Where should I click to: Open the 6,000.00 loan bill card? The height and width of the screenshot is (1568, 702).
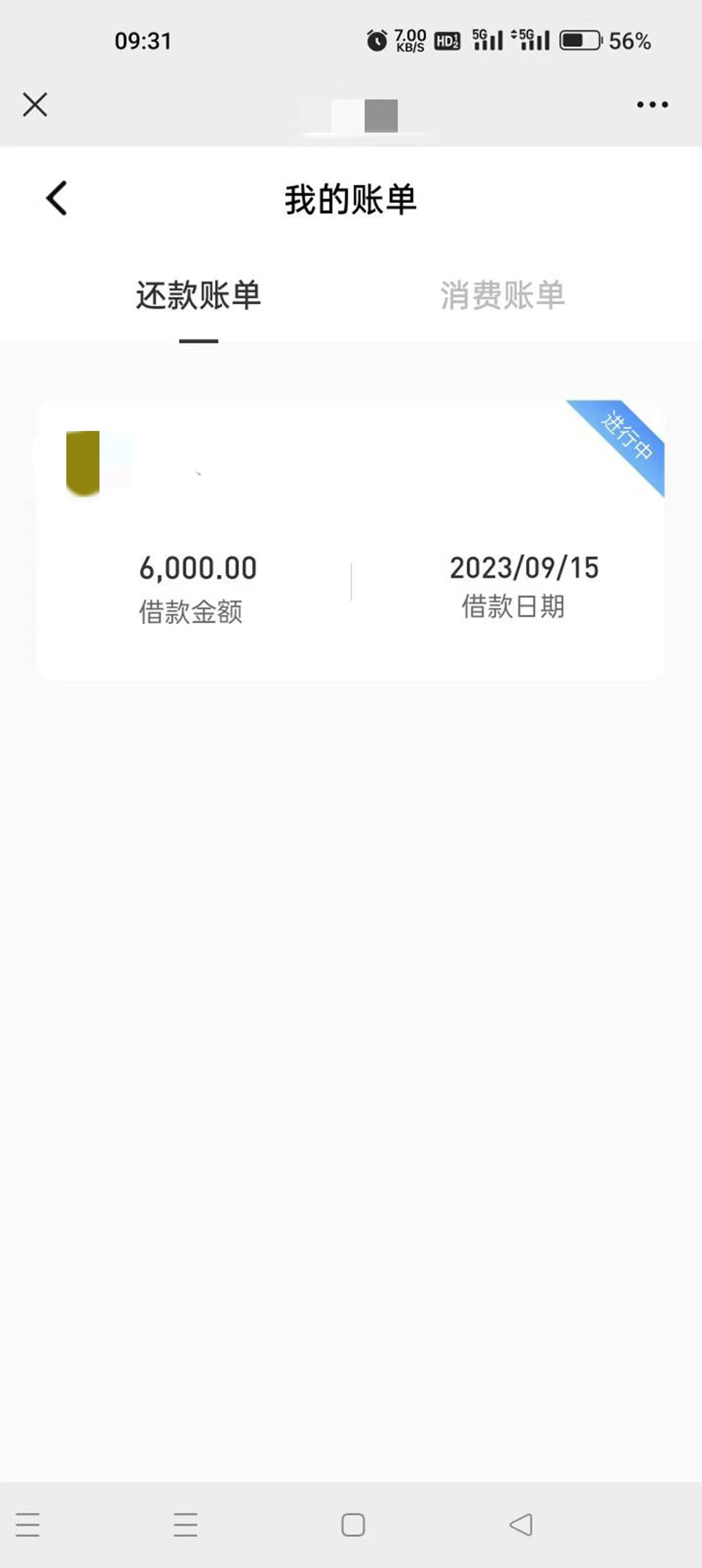[351, 540]
